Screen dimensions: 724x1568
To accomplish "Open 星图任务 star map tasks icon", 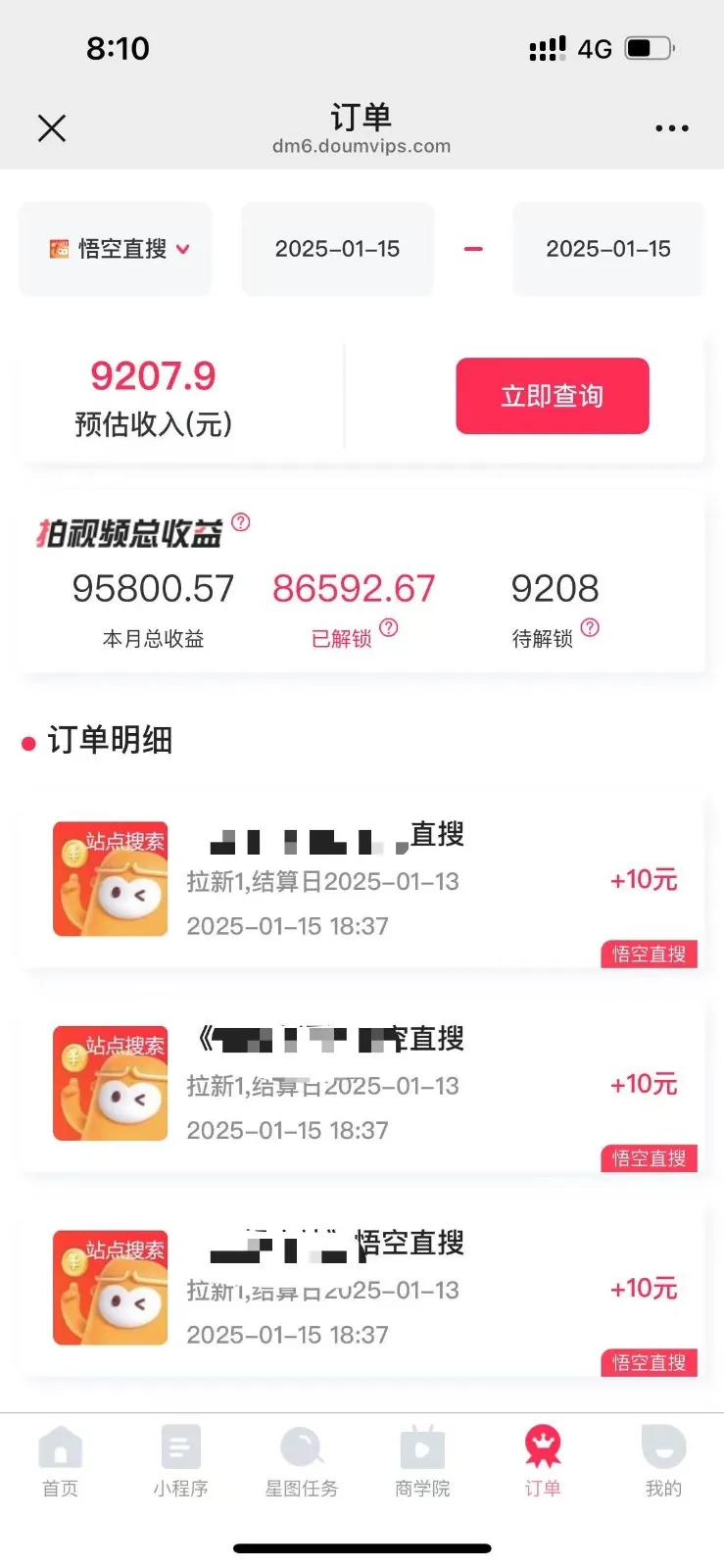I will 301,1448.
